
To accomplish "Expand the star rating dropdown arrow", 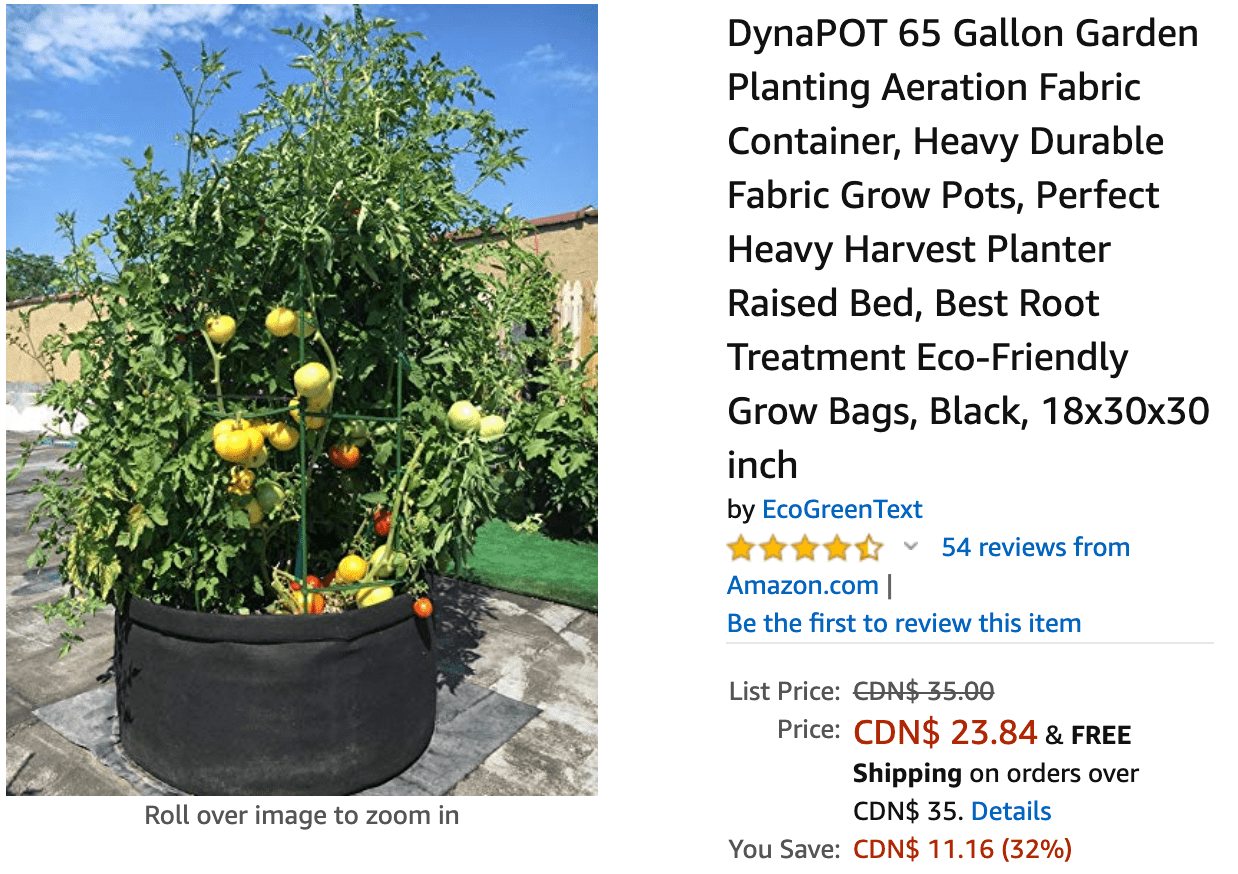I will tap(910, 547).
